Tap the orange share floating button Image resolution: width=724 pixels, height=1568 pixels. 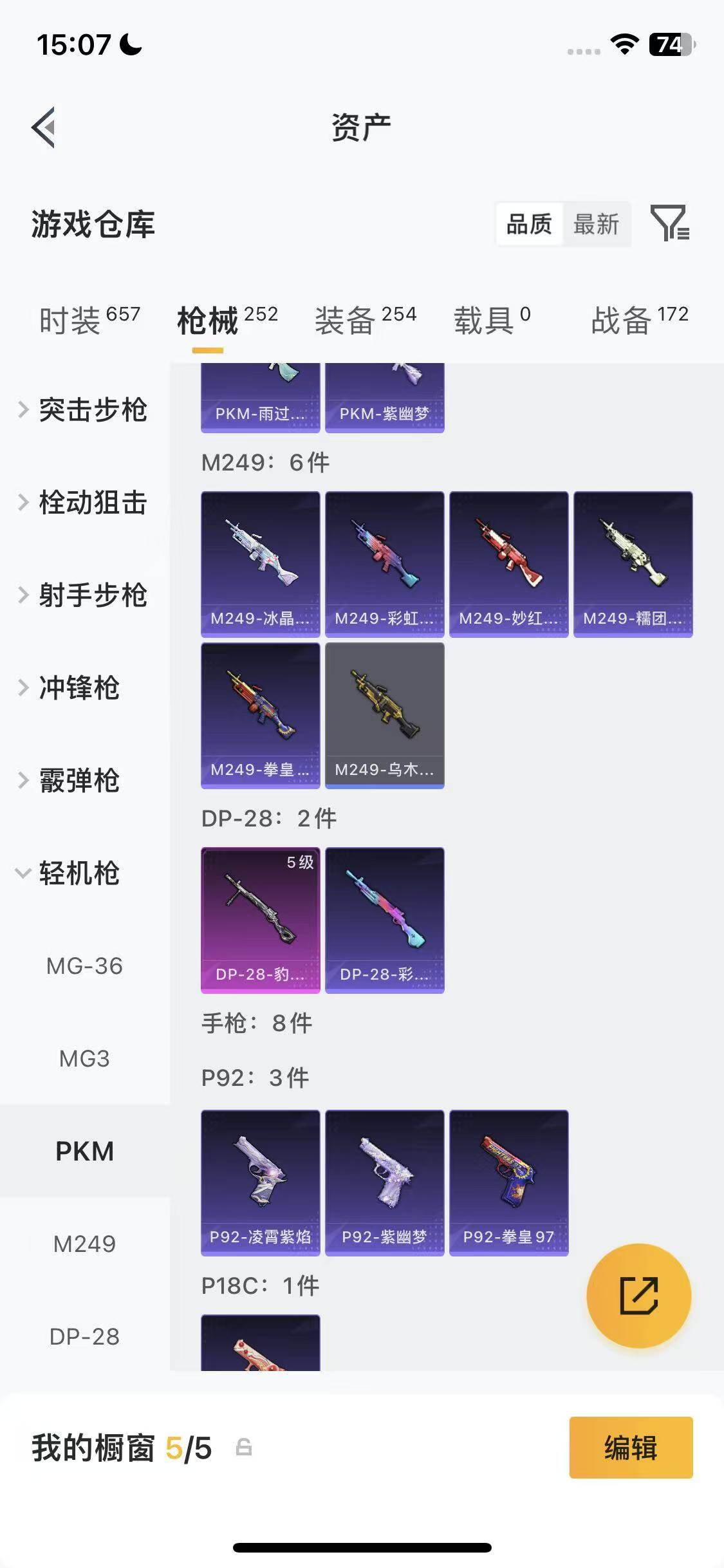coord(638,1296)
